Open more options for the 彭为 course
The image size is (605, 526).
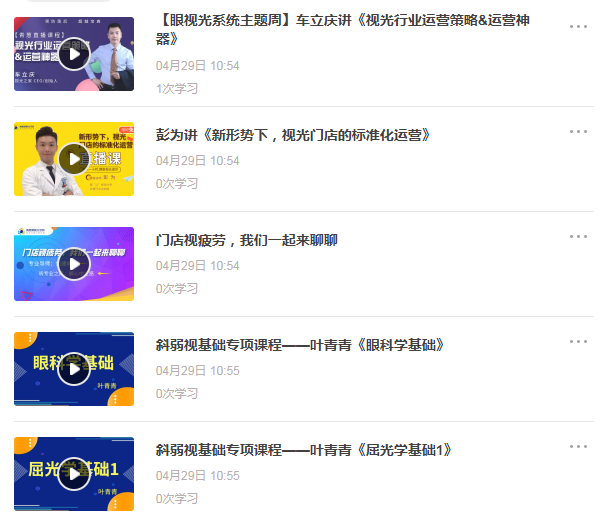tap(578, 132)
